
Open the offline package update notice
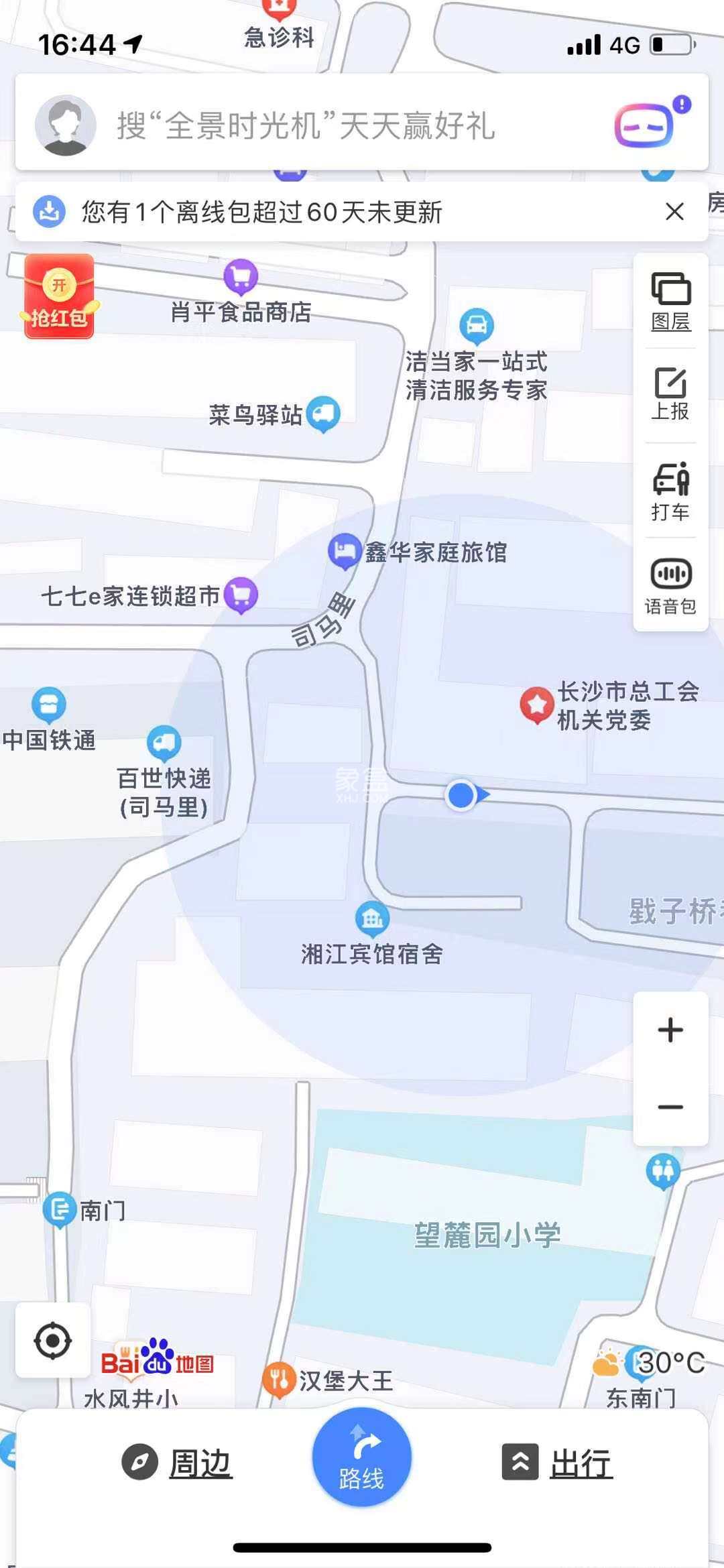pos(261,212)
